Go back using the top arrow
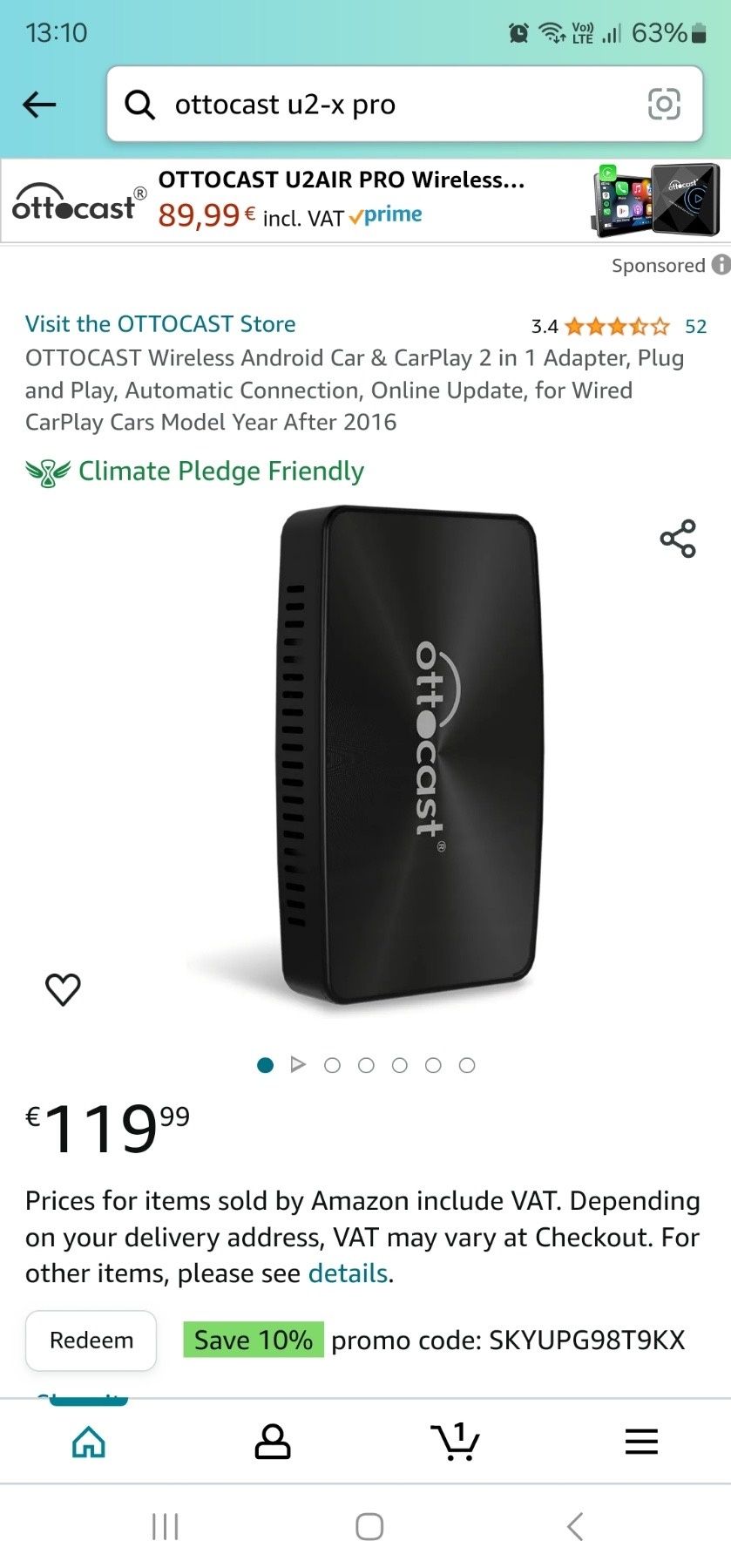The height and width of the screenshot is (1568, 731). (x=39, y=105)
